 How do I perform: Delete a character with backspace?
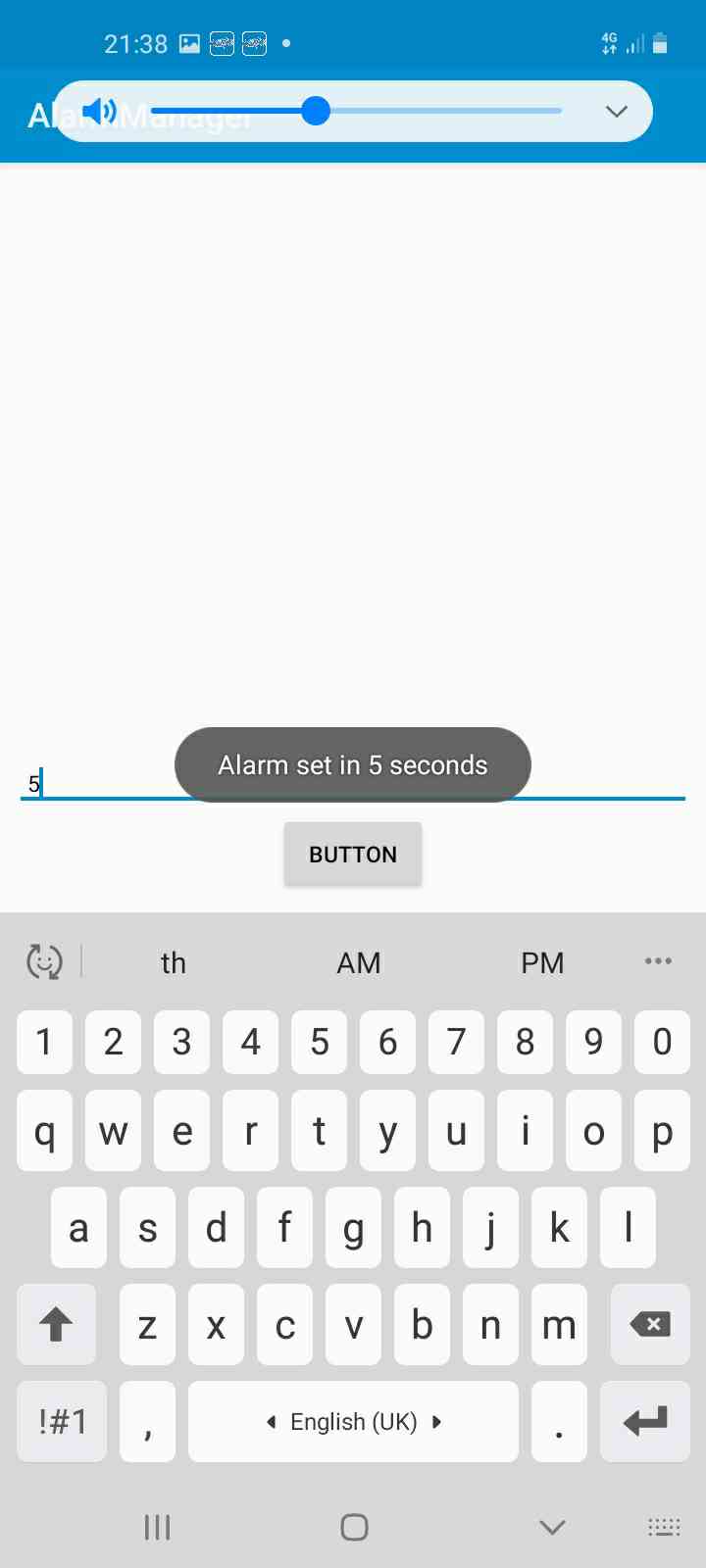(649, 1325)
